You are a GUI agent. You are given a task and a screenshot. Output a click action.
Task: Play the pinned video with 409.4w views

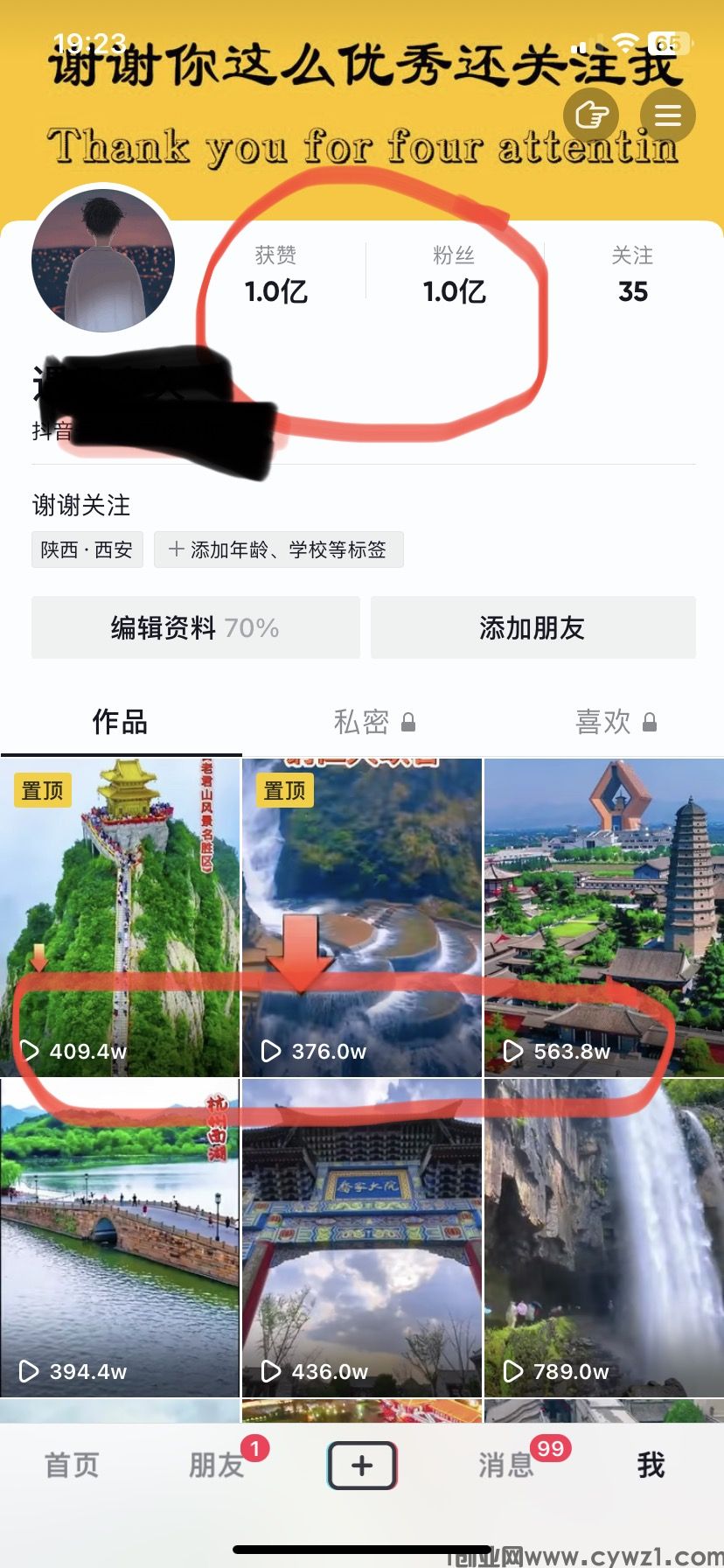tap(120, 917)
